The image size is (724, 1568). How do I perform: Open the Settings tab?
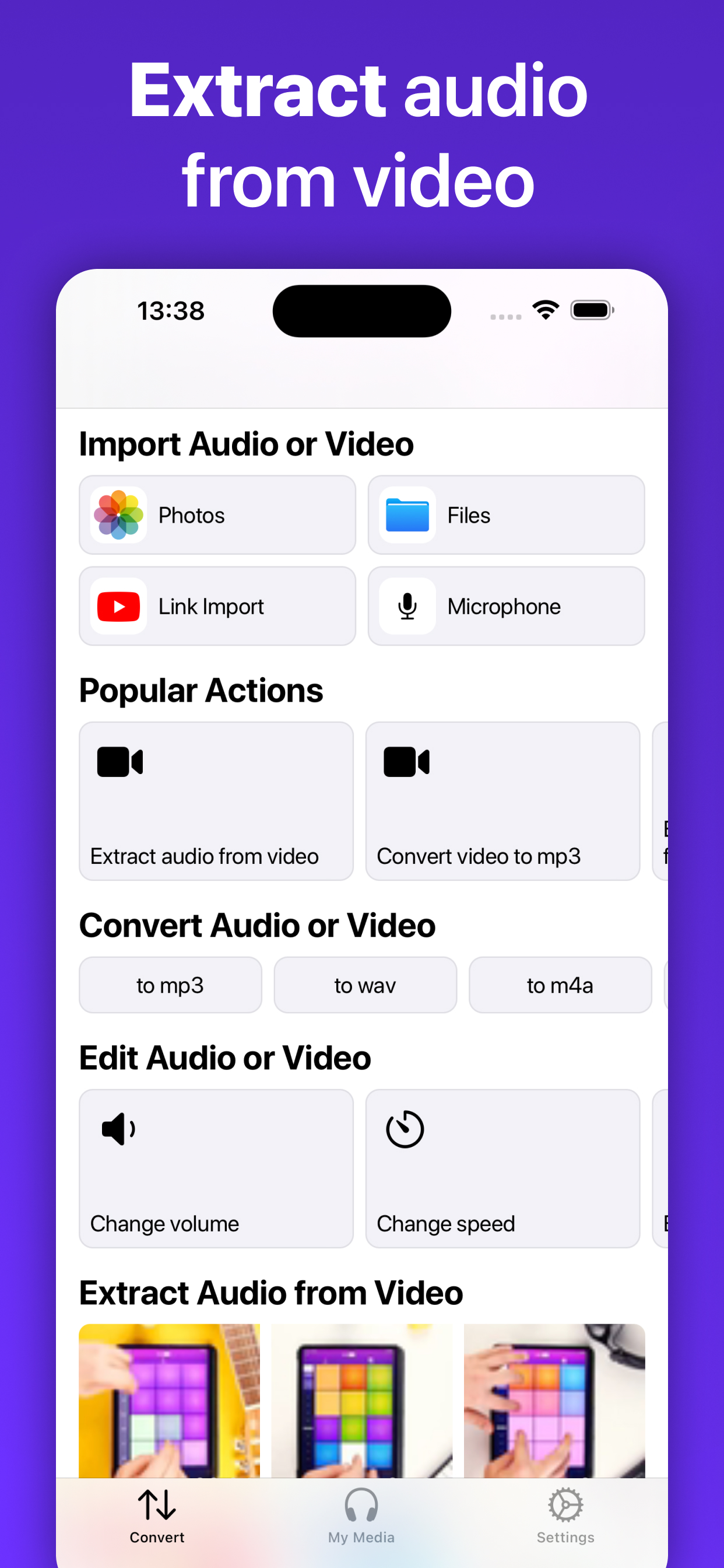(x=565, y=1522)
